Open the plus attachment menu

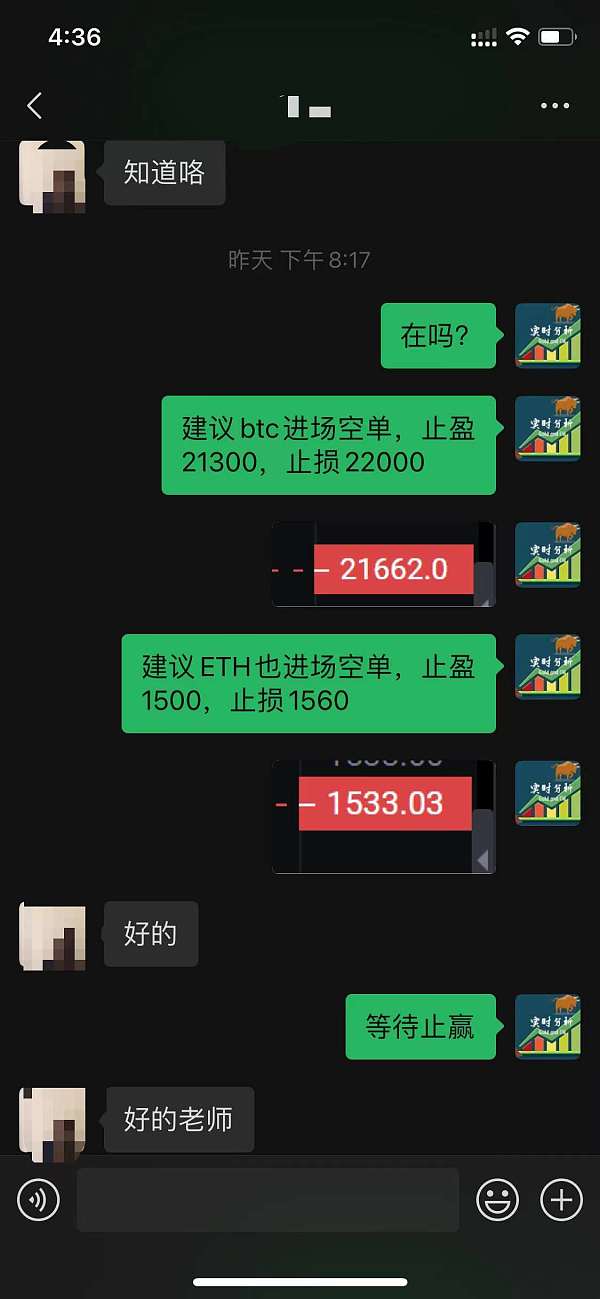click(x=561, y=1199)
